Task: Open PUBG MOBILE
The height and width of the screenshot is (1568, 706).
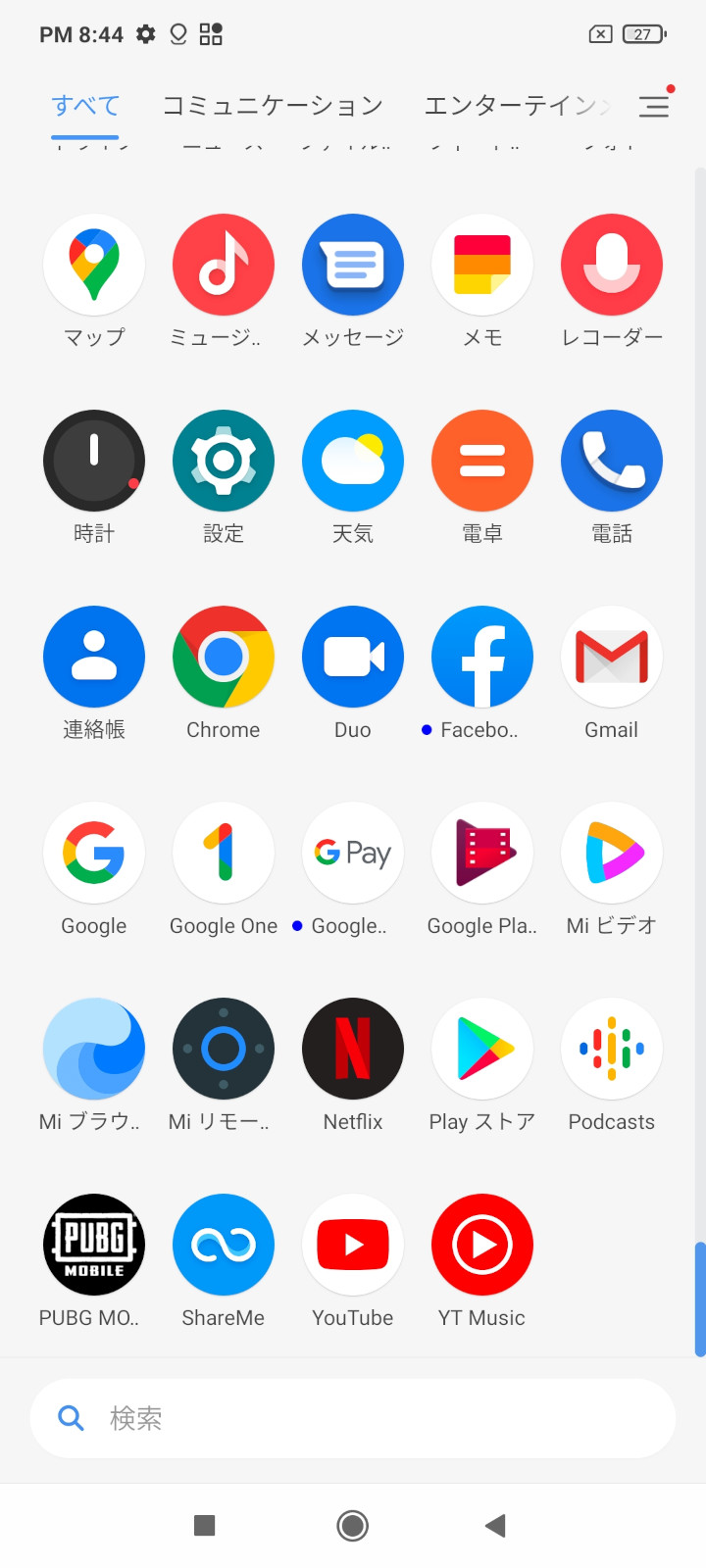Action: click(94, 1245)
